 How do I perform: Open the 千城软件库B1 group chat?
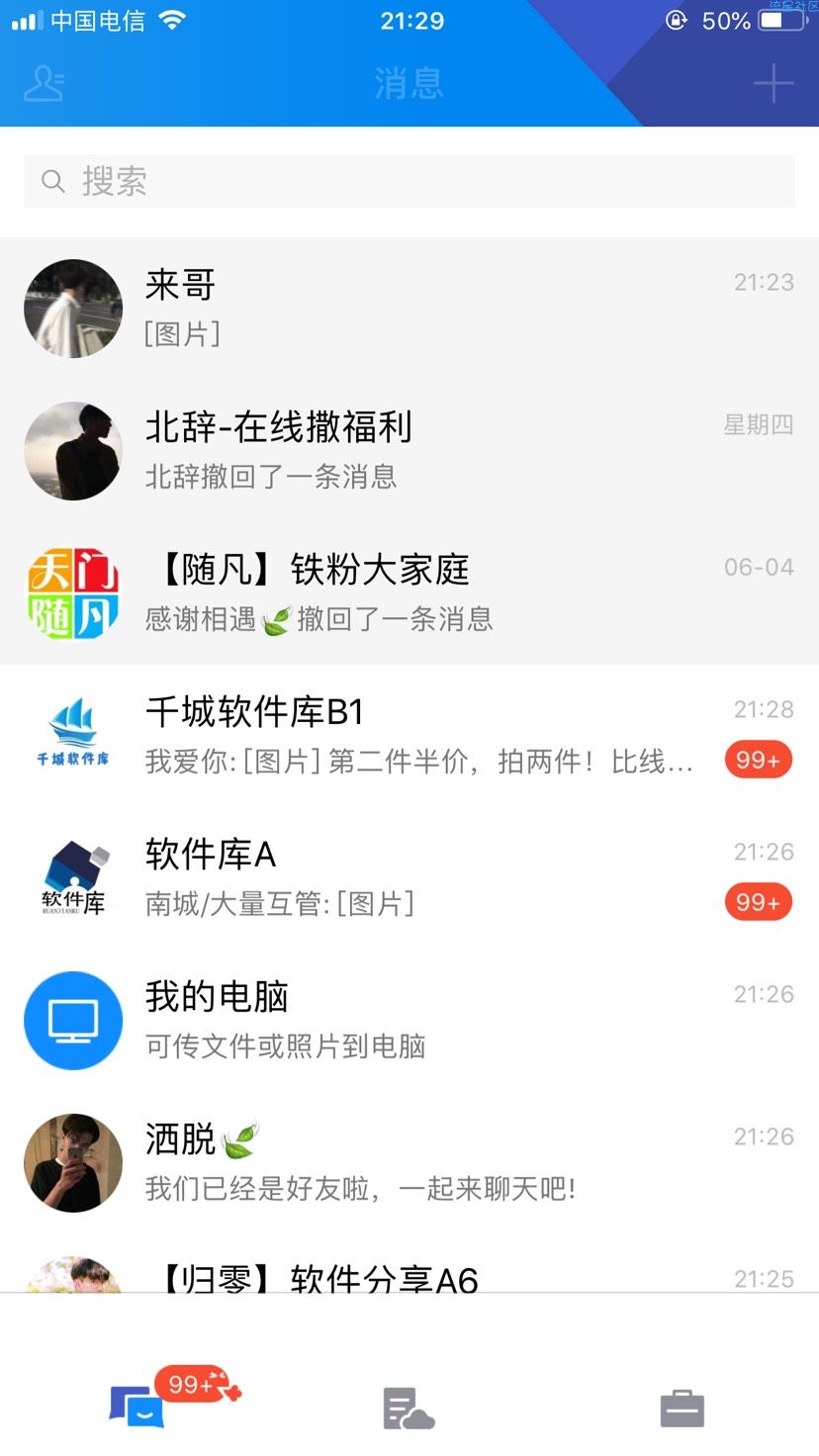pos(409,736)
